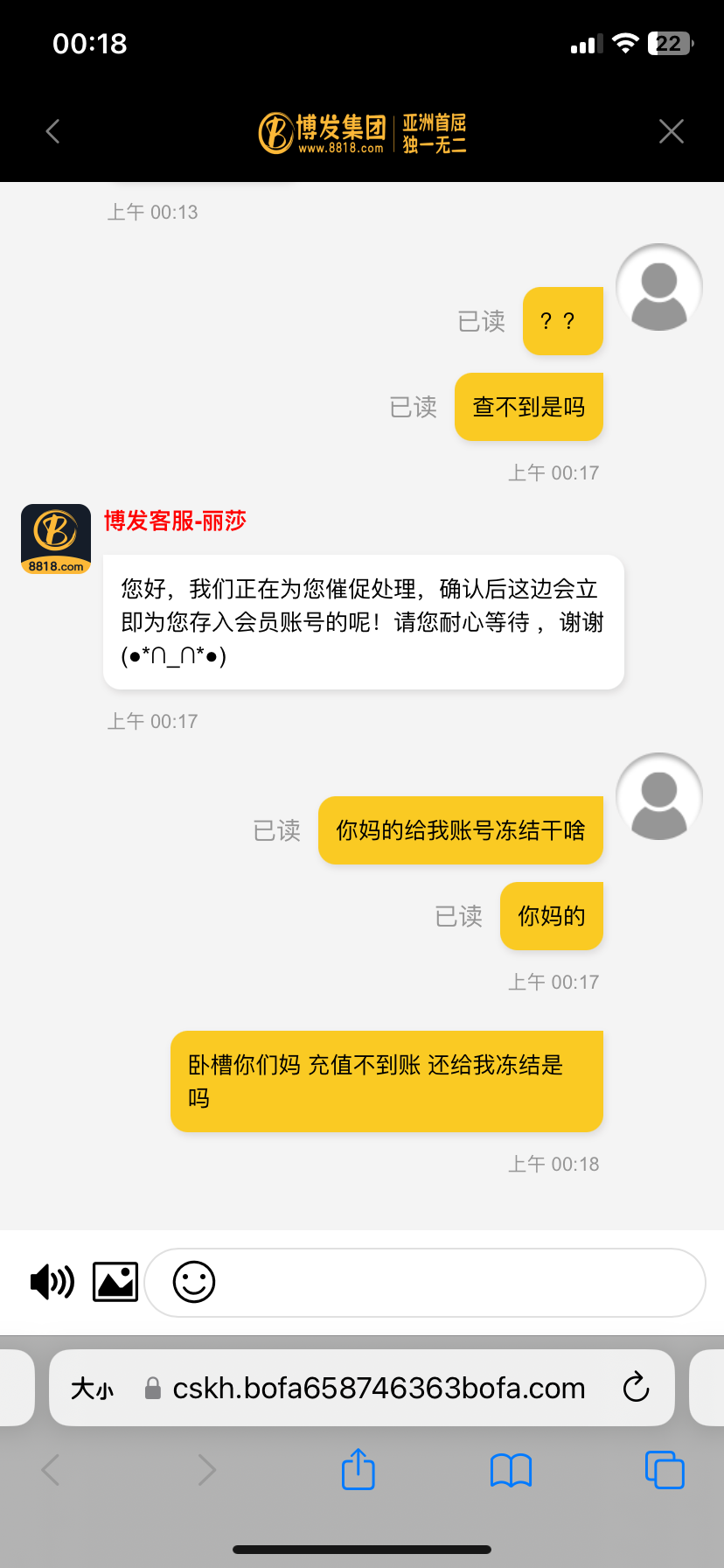The height and width of the screenshot is (1568, 724).
Task: Open Safari page size settings menu
Action: [x=92, y=1389]
